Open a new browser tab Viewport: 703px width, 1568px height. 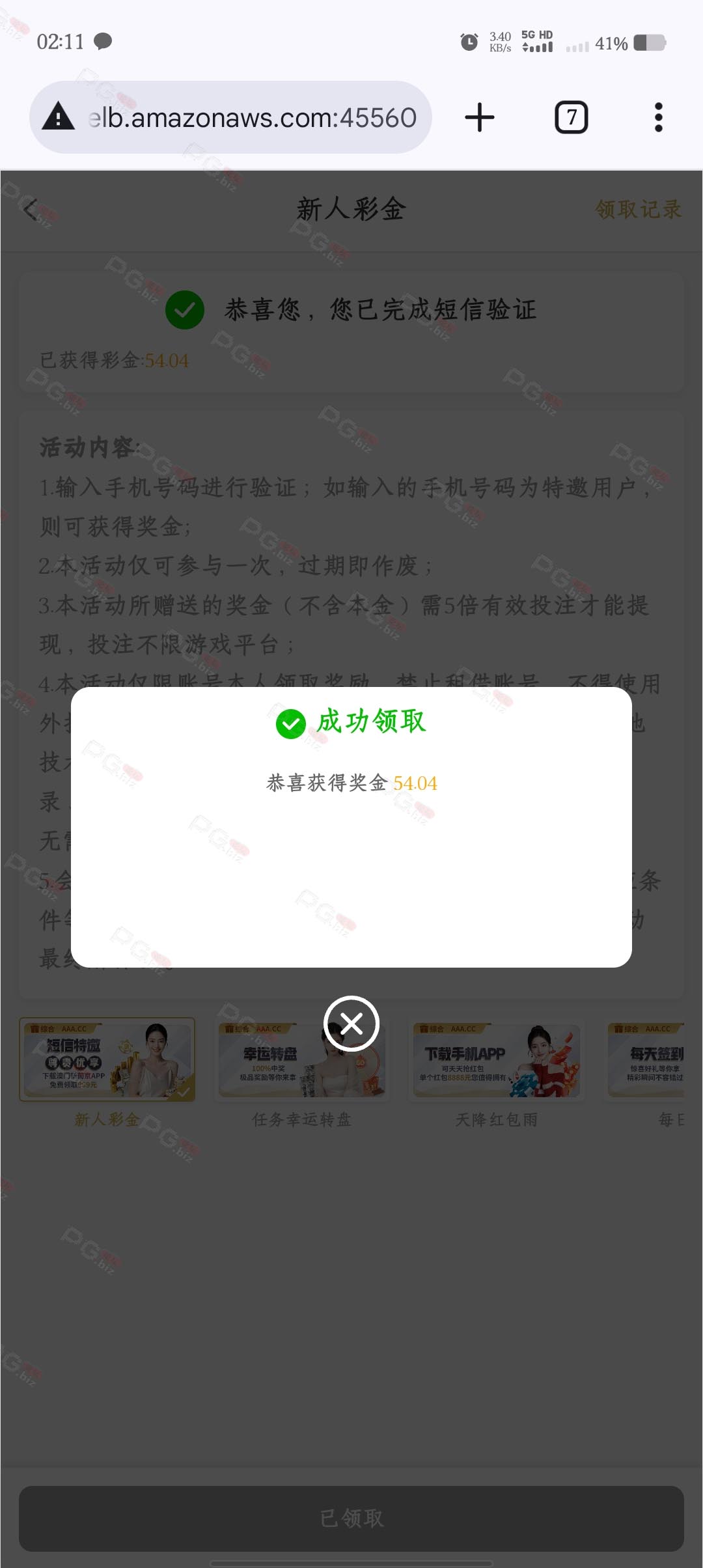(x=480, y=117)
